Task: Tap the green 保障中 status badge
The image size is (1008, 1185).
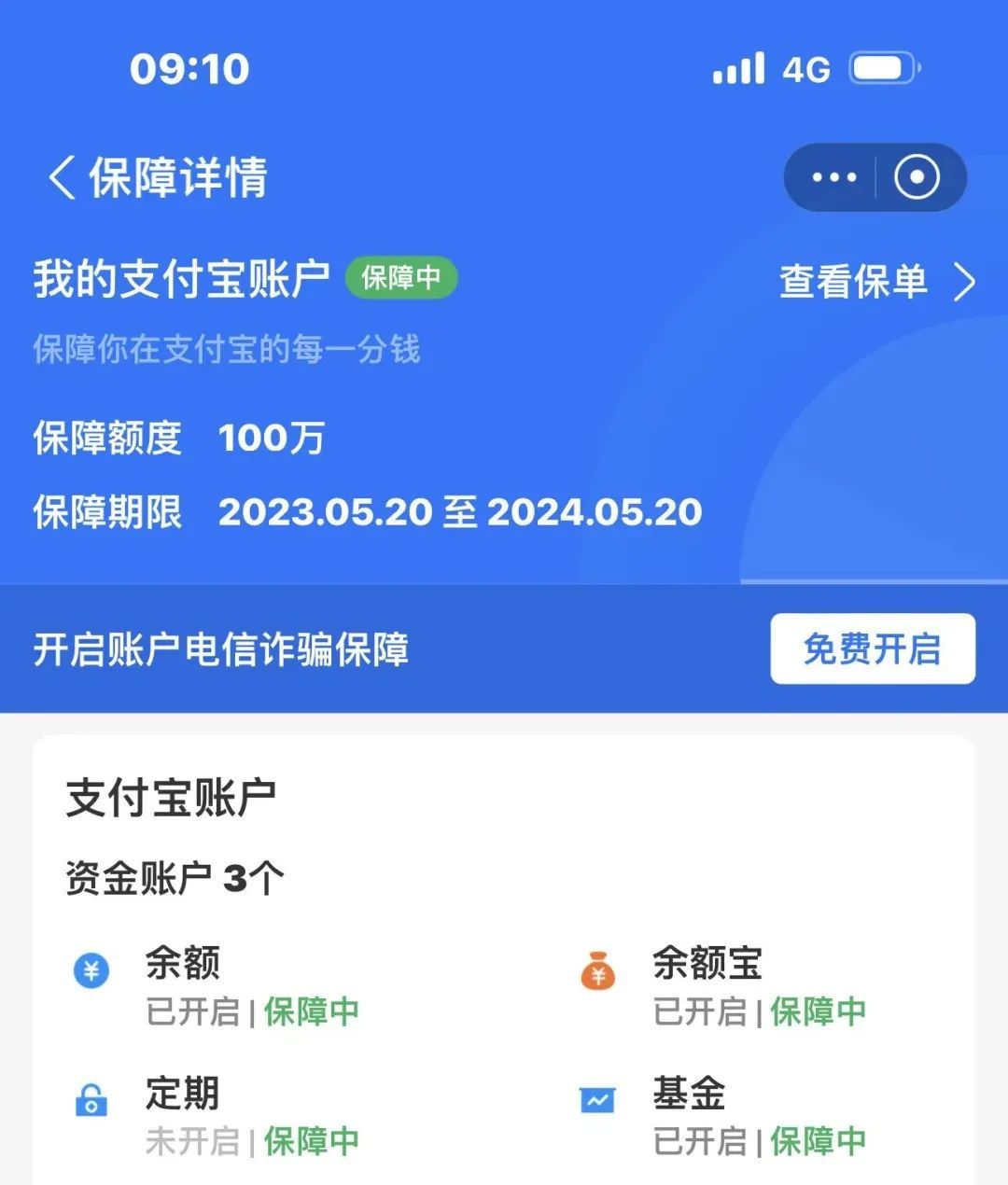Action: [401, 277]
